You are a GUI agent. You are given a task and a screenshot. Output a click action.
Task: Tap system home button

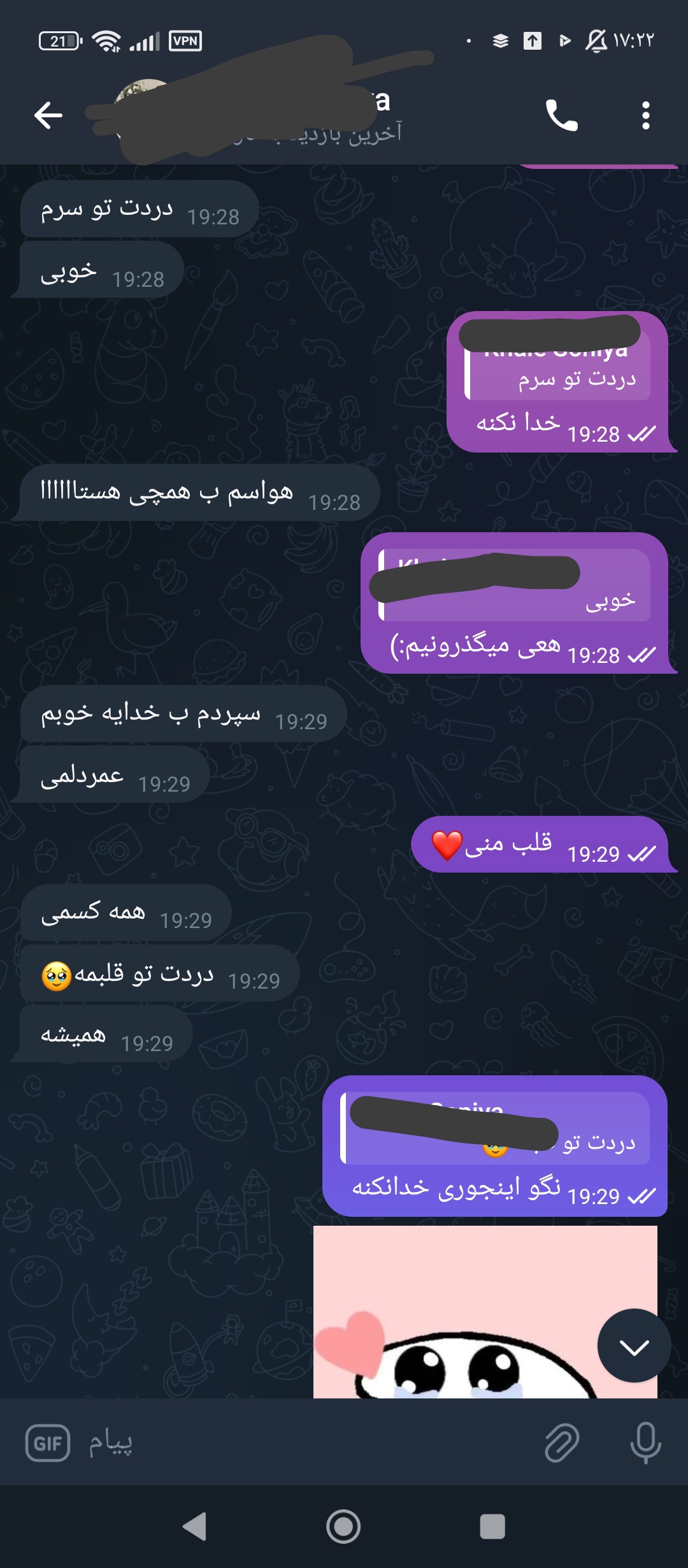[x=343, y=1527]
